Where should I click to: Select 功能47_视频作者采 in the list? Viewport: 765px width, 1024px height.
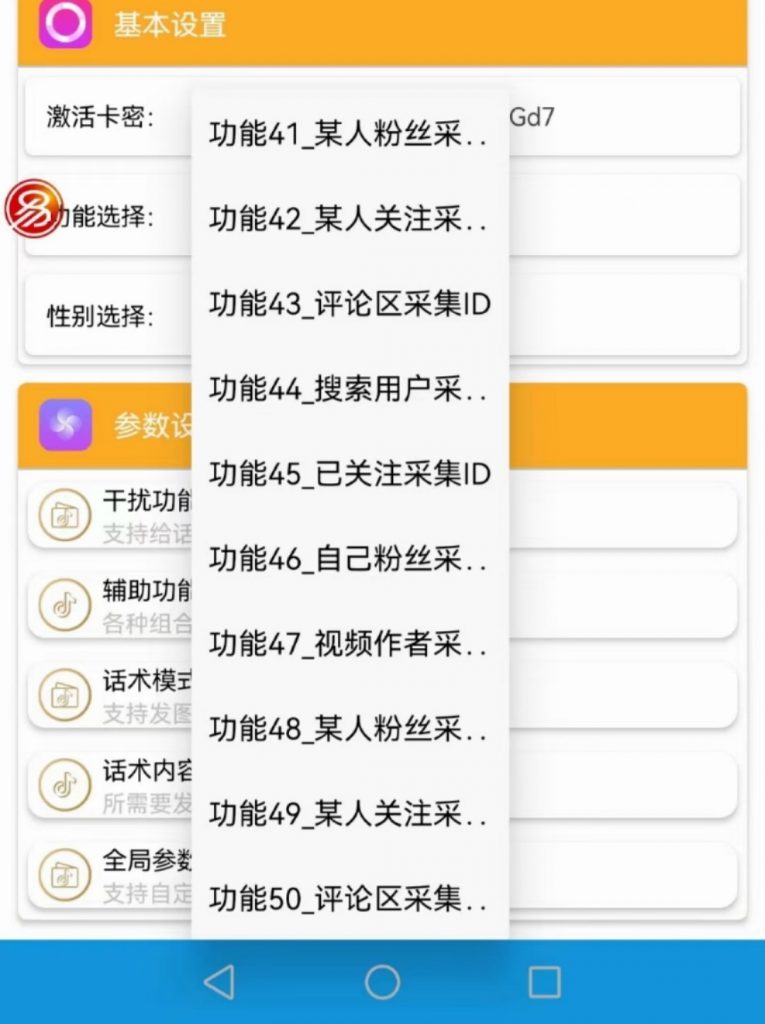349,644
